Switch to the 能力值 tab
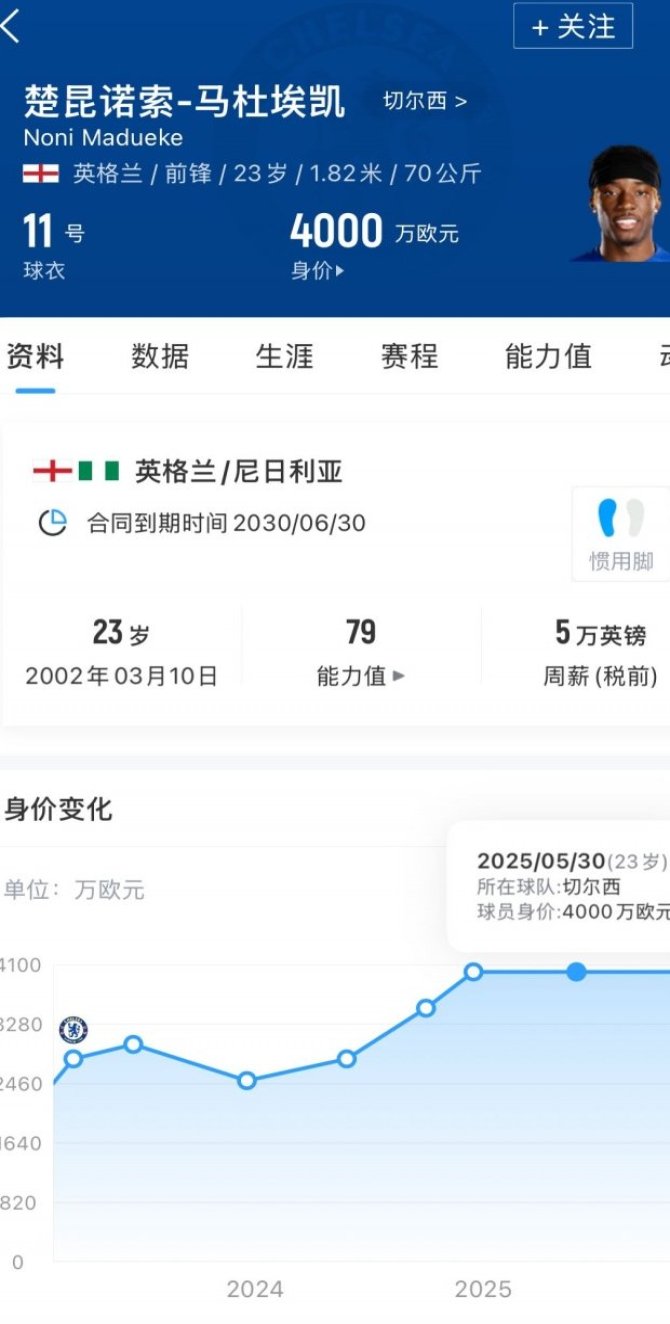Screen dimensions: 670x1324 click(x=548, y=356)
